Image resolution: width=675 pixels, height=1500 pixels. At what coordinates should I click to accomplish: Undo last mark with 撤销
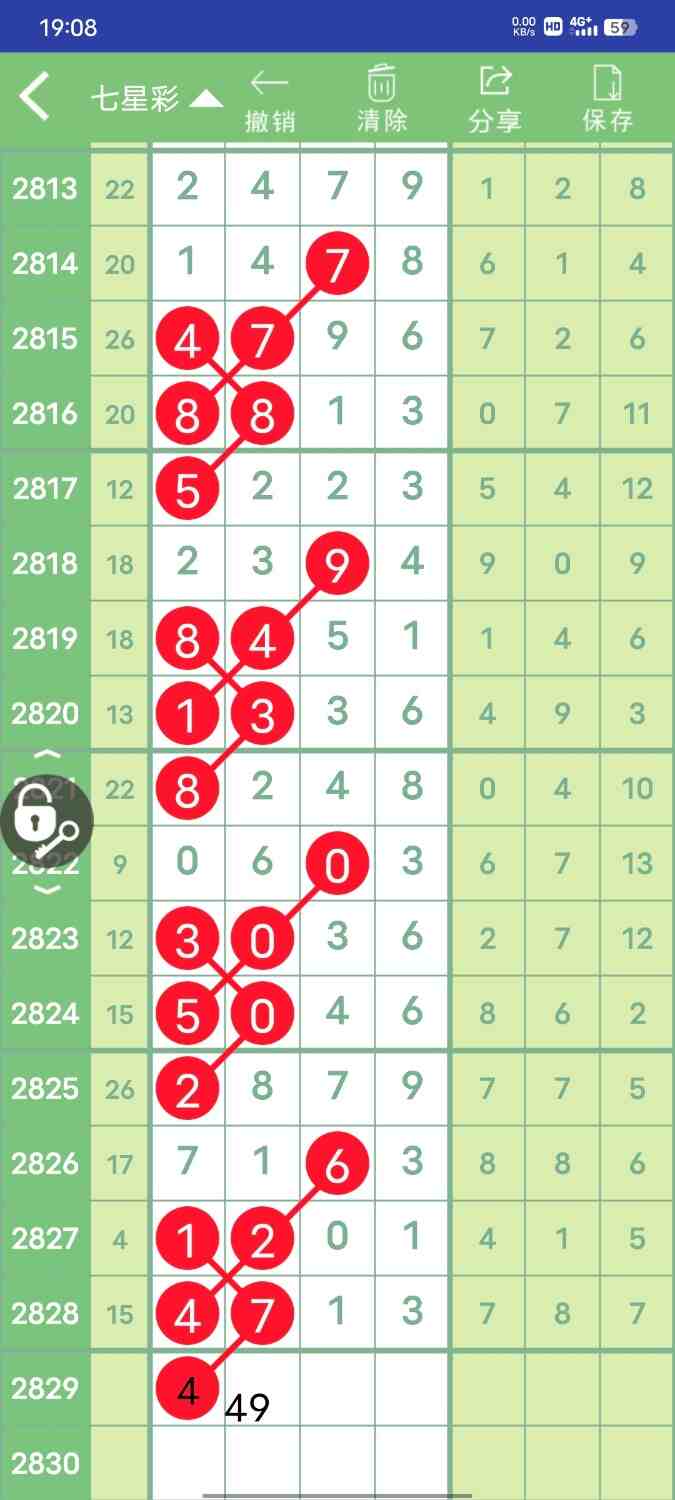coord(270,100)
